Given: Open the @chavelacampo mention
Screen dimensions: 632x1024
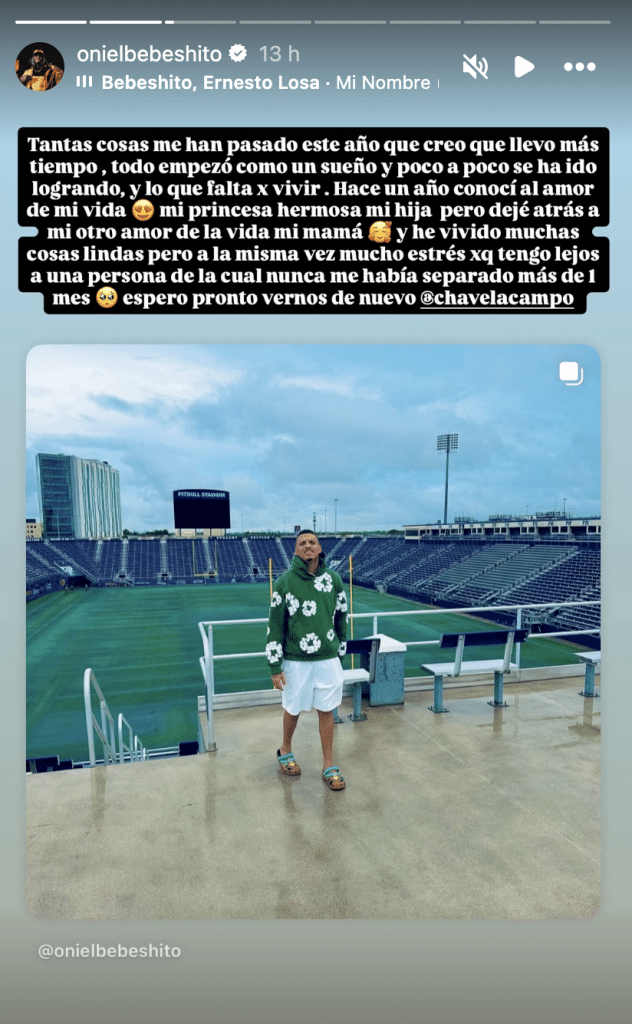Looking at the screenshot, I should (x=496, y=299).
